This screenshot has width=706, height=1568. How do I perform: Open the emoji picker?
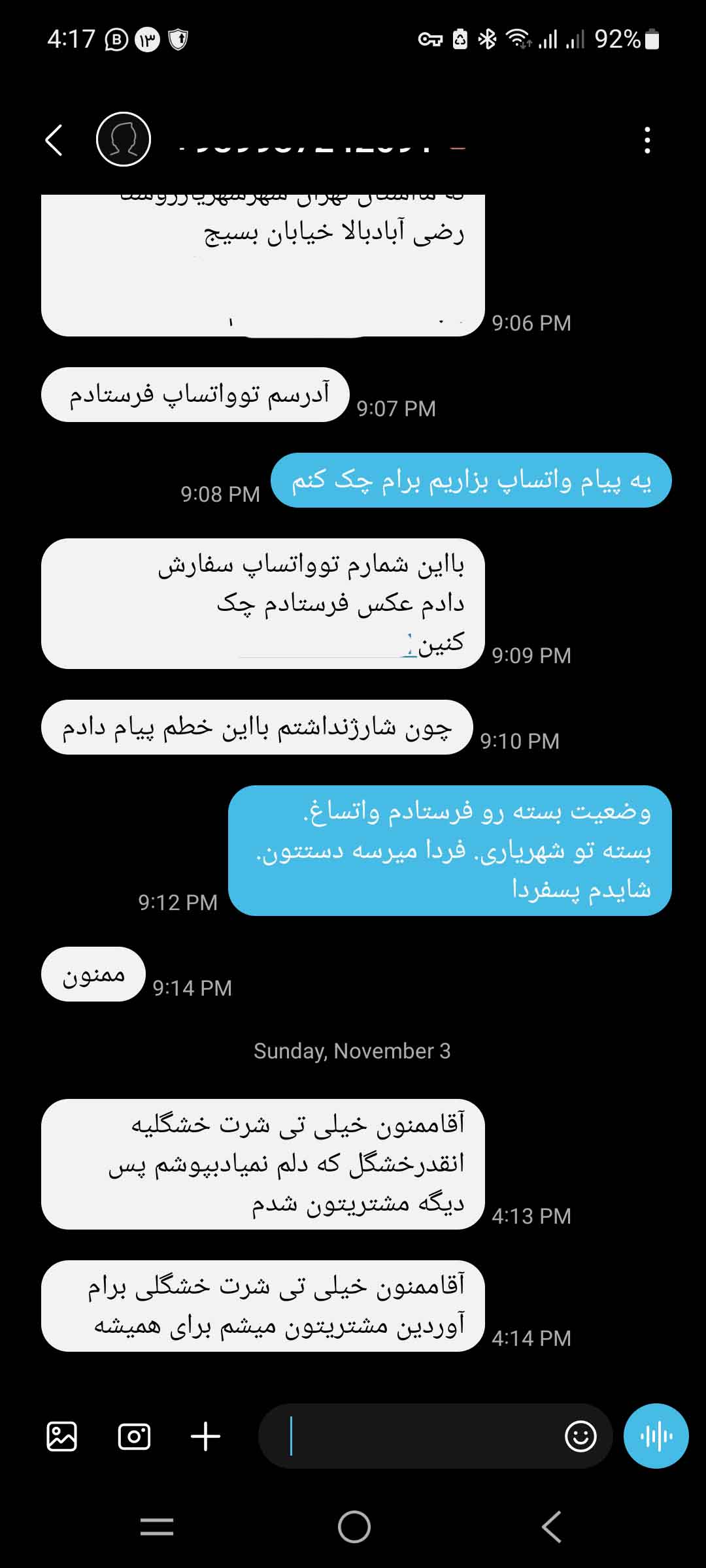coord(580,1437)
